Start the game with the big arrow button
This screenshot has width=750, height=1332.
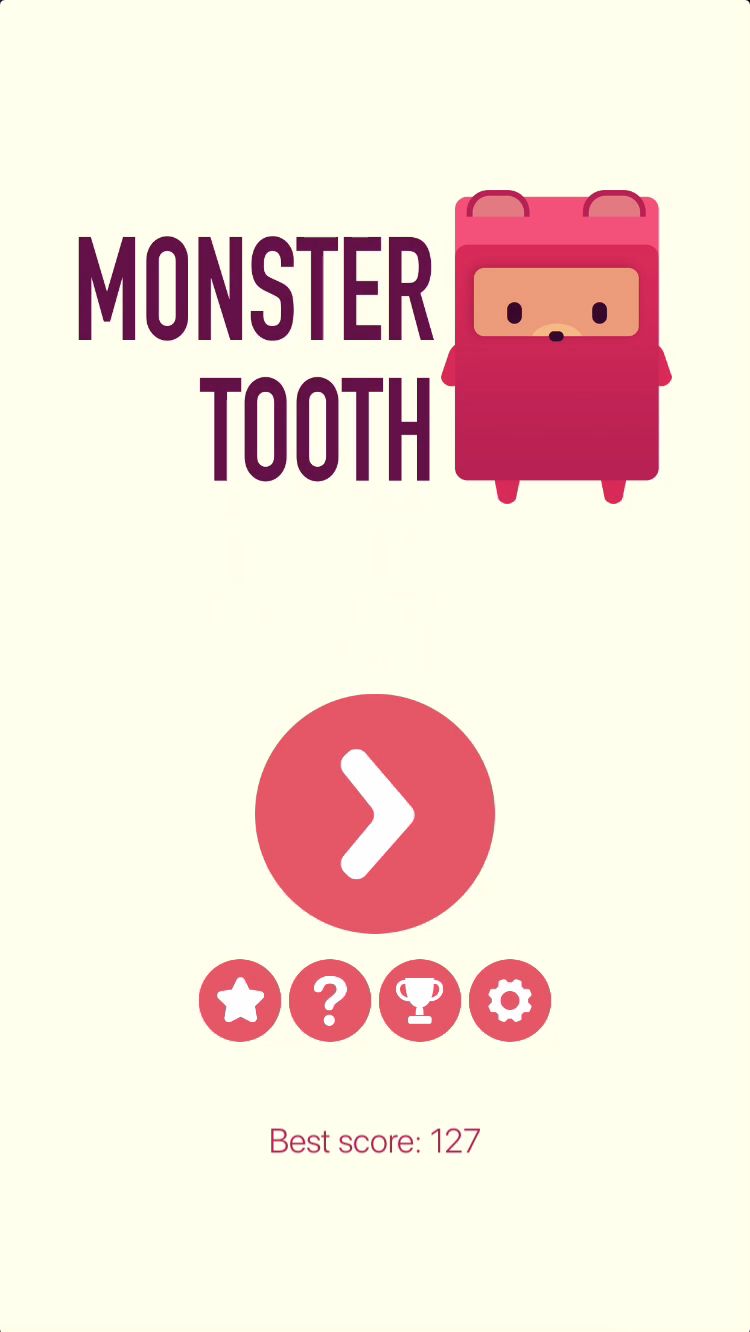[375, 813]
